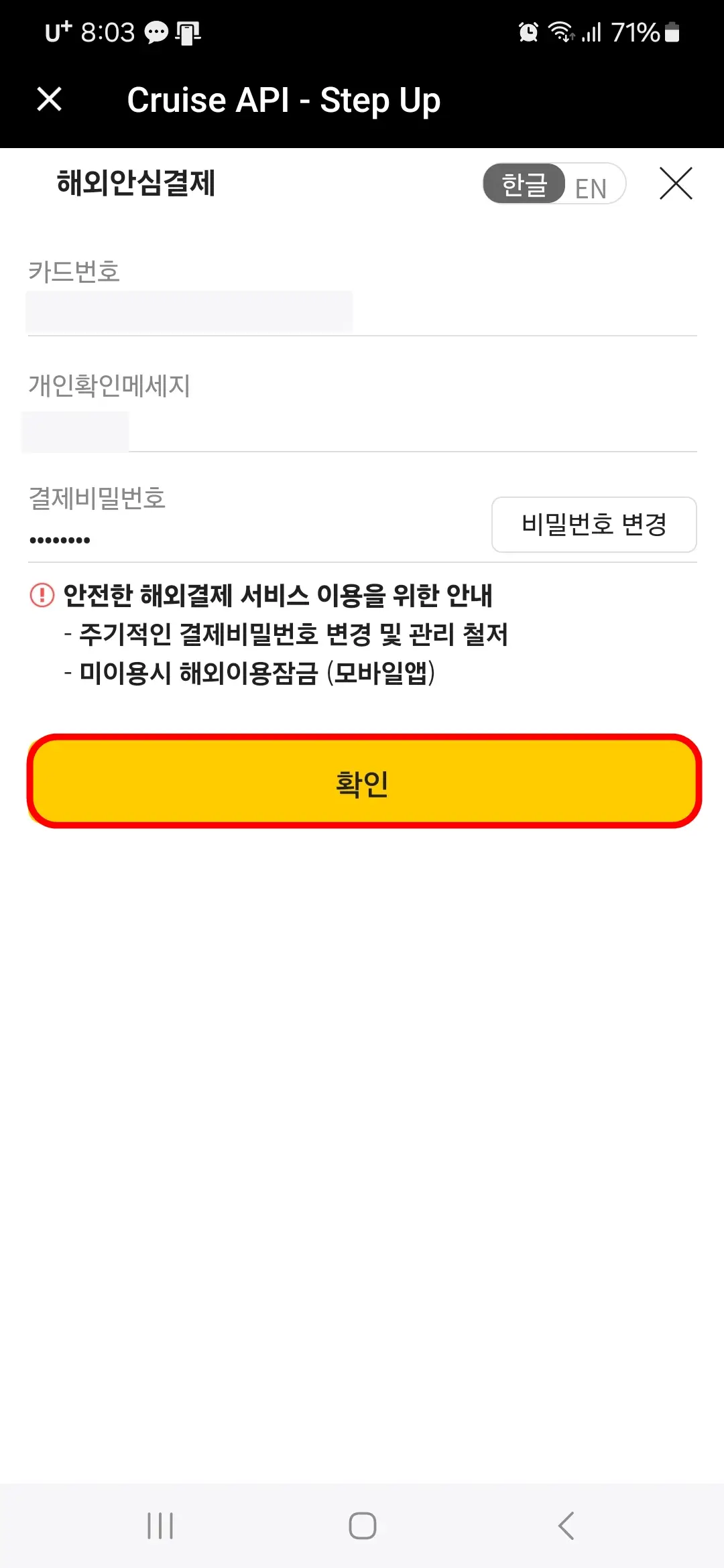Tap the cellular signal strength icon
This screenshot has height=1568, width=724.
coord(593,34)
